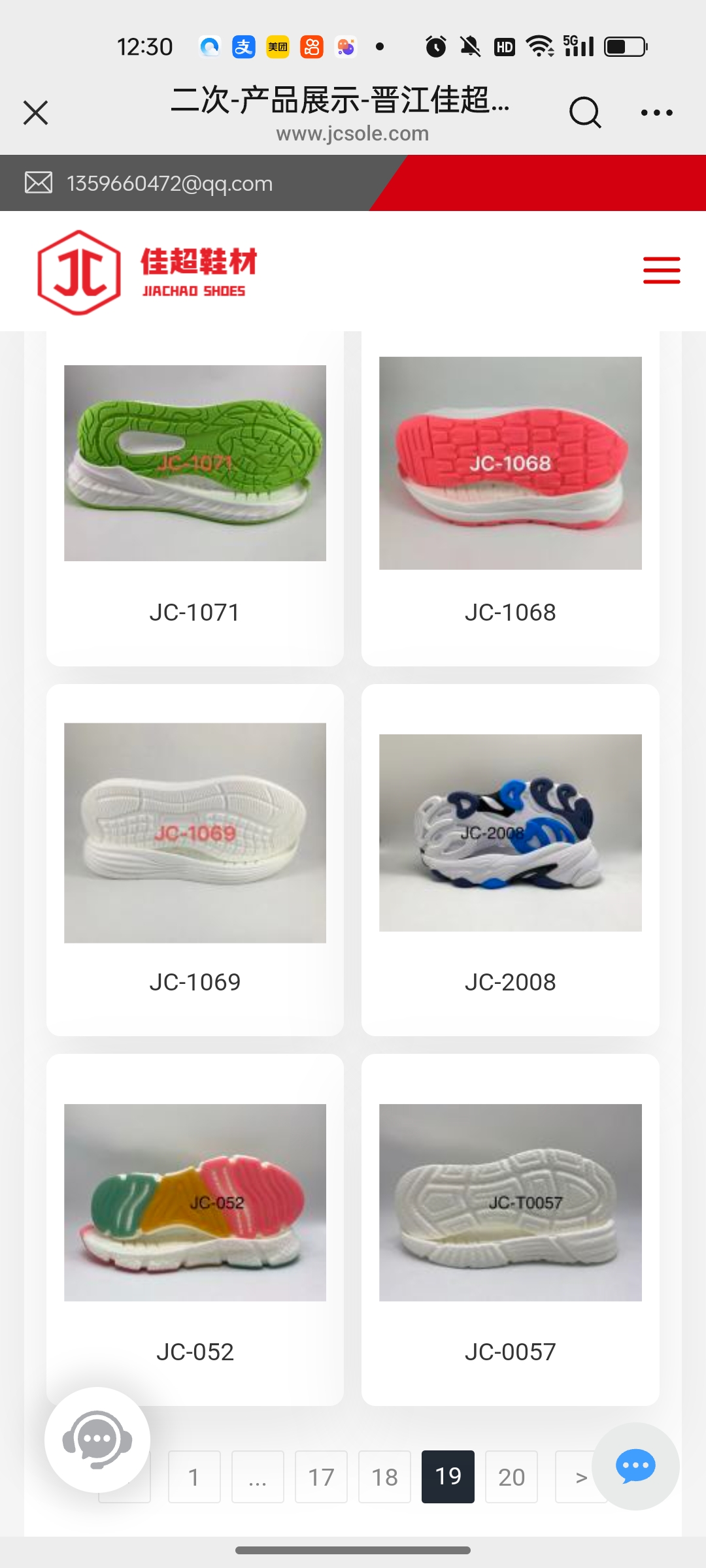The image size is (706, 1568).
Task: Open the customer service headset chat
Action: 97,1439
